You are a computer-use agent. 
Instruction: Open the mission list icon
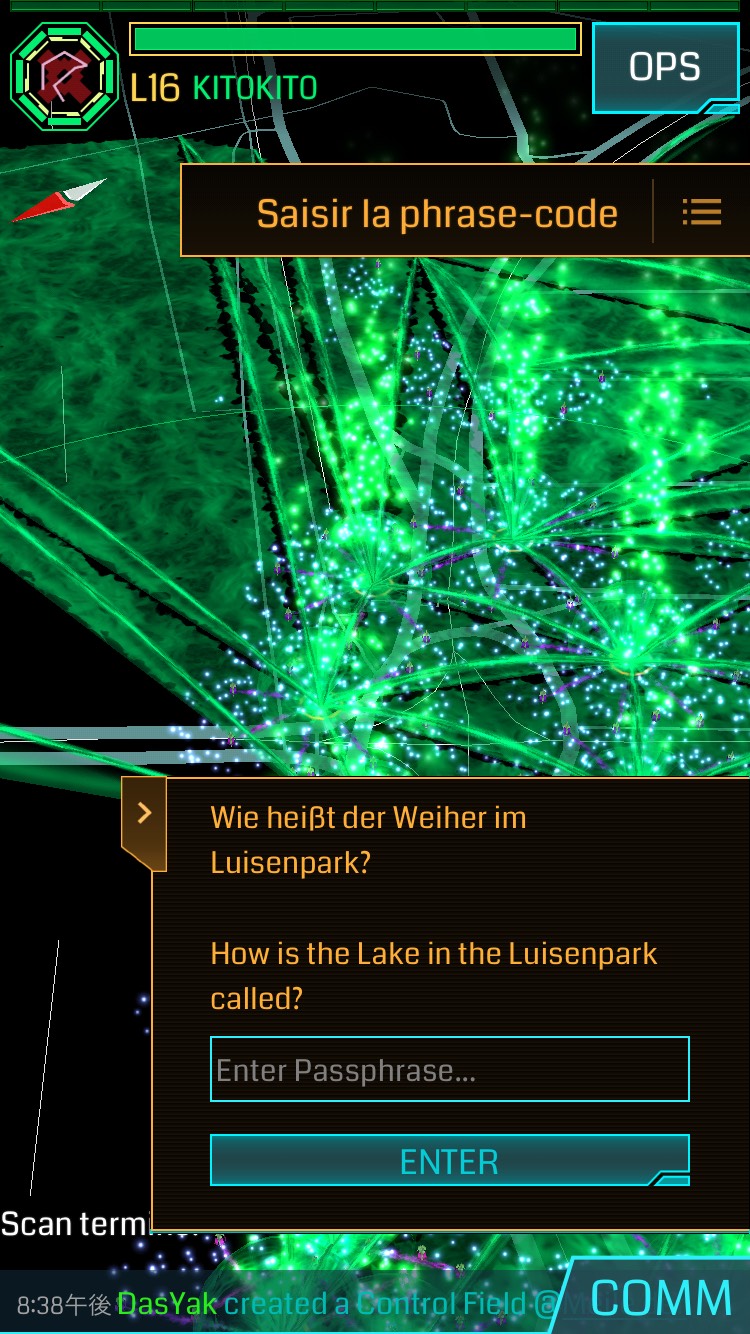click(701, 212)
